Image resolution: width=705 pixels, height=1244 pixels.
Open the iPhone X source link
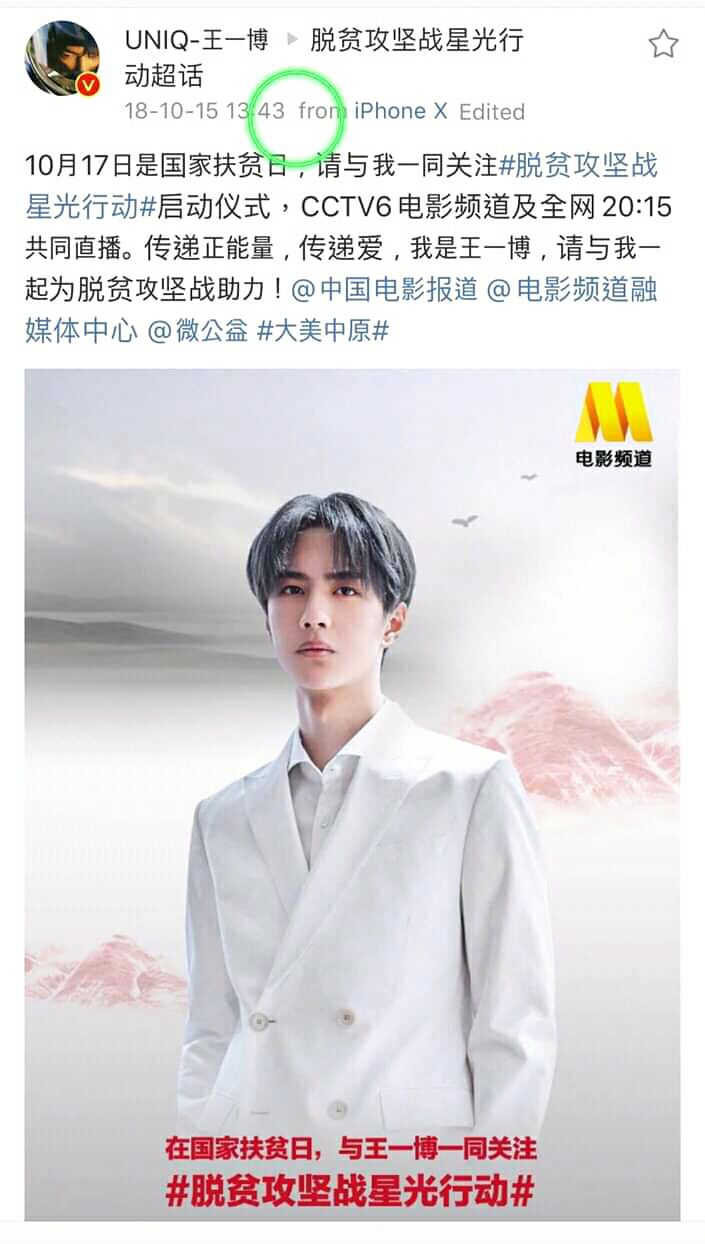point(400,112)
